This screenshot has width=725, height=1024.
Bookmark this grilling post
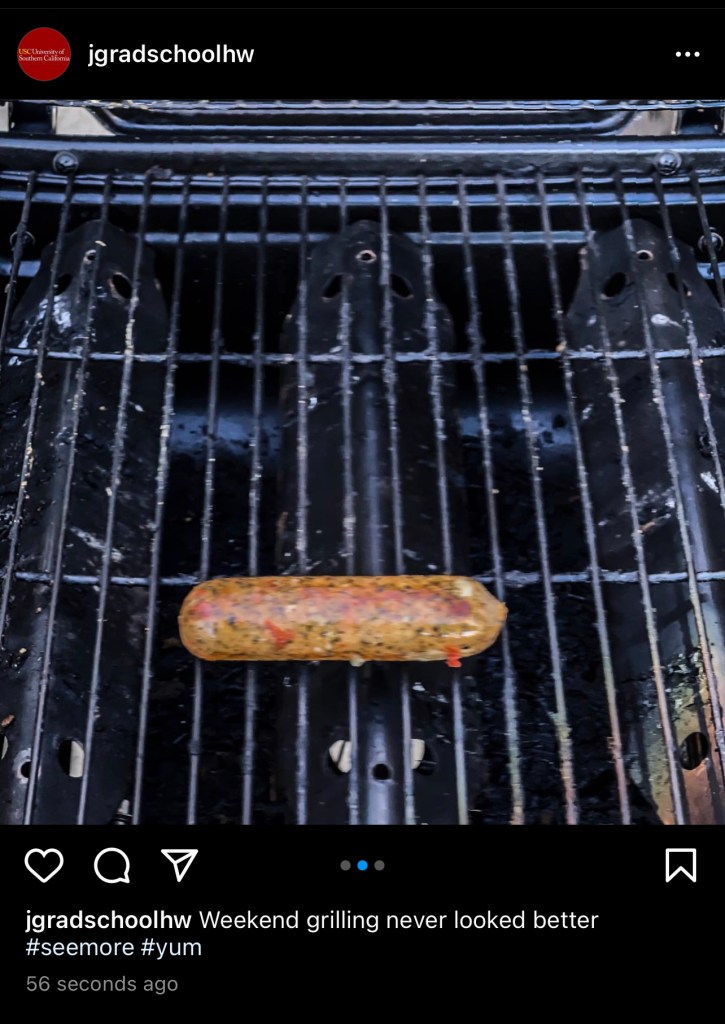pyautogui.click(x=680, y=865)
